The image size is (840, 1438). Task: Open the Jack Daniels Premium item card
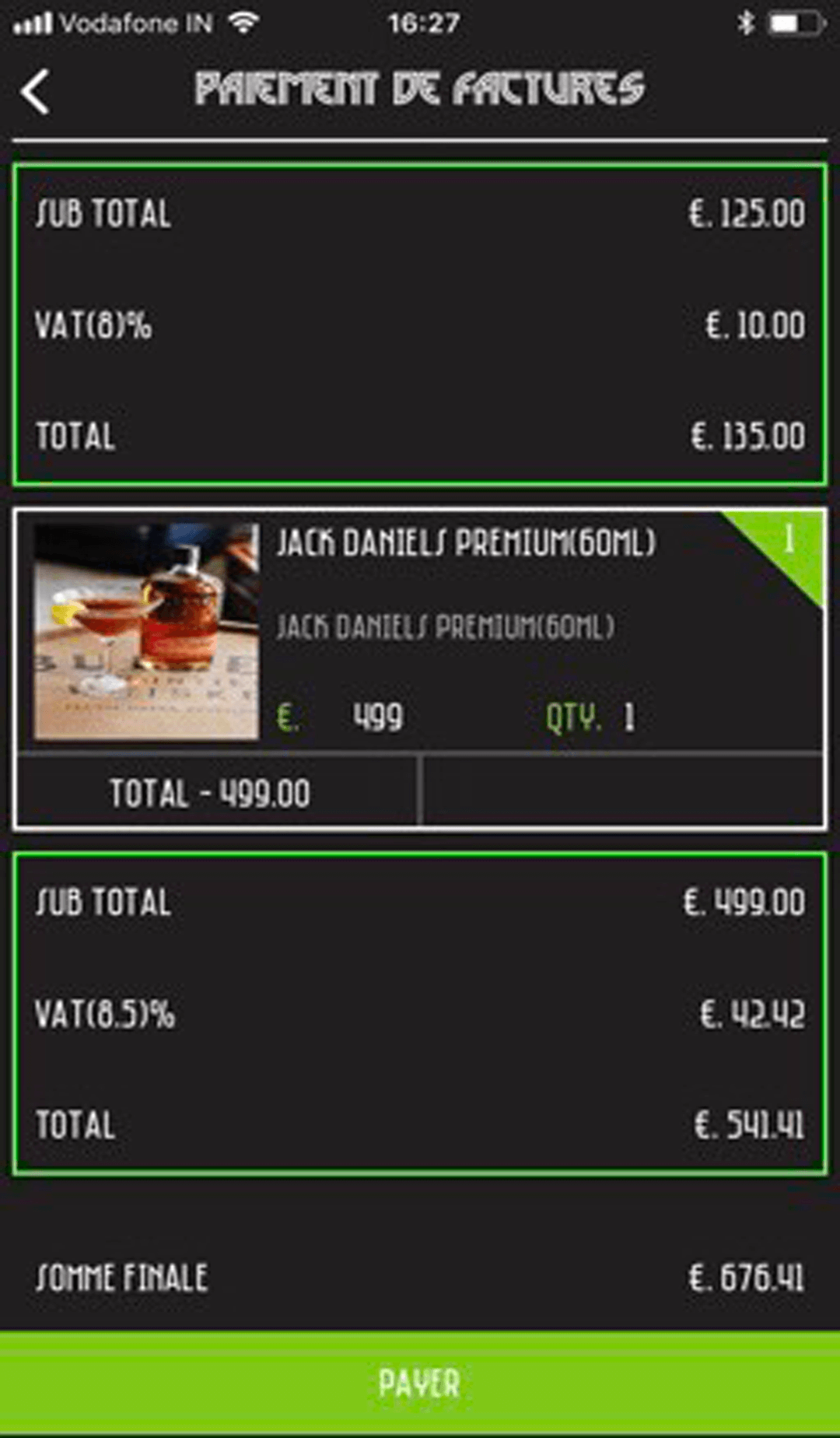coord(465,632)
